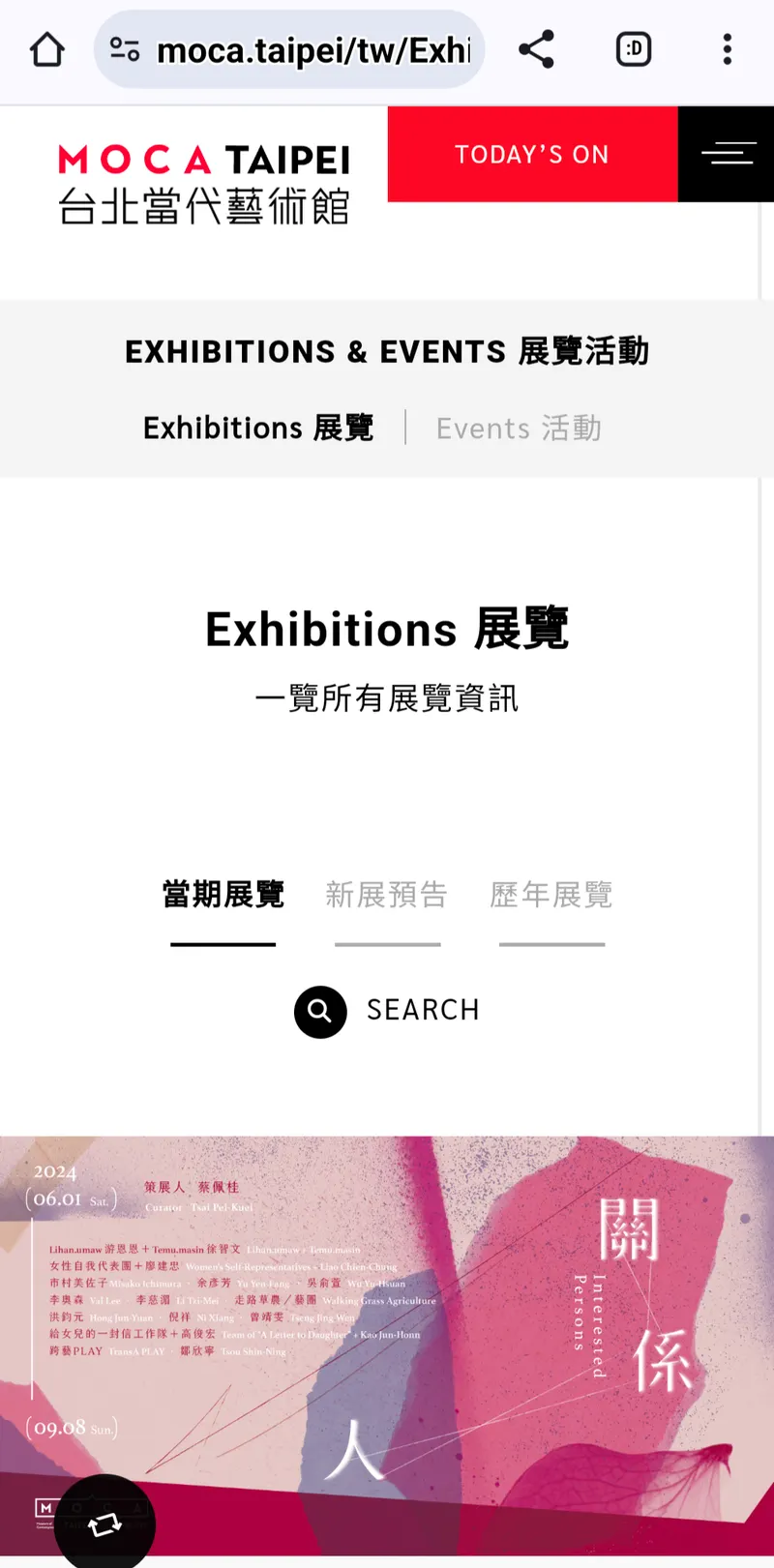Switch to Events 活動 section
Screen dimensions: 774x1568
(x=519, y=428)
